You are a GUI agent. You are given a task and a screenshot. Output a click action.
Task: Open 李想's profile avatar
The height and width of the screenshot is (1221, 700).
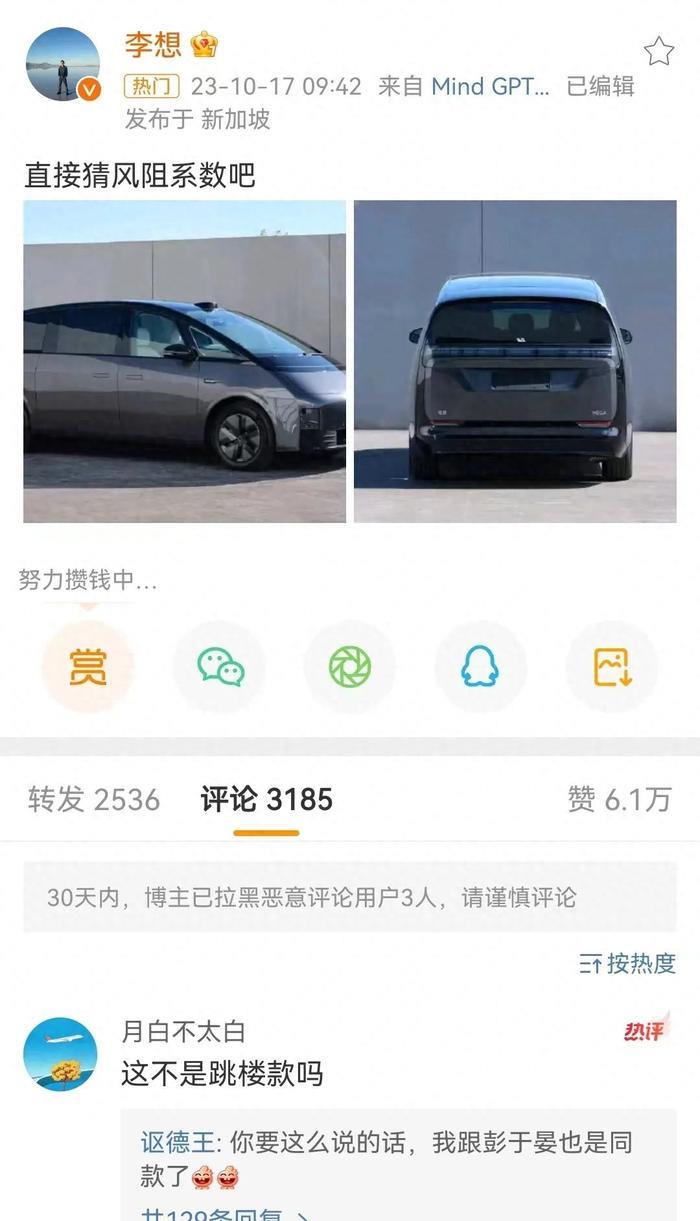[62, 65]
